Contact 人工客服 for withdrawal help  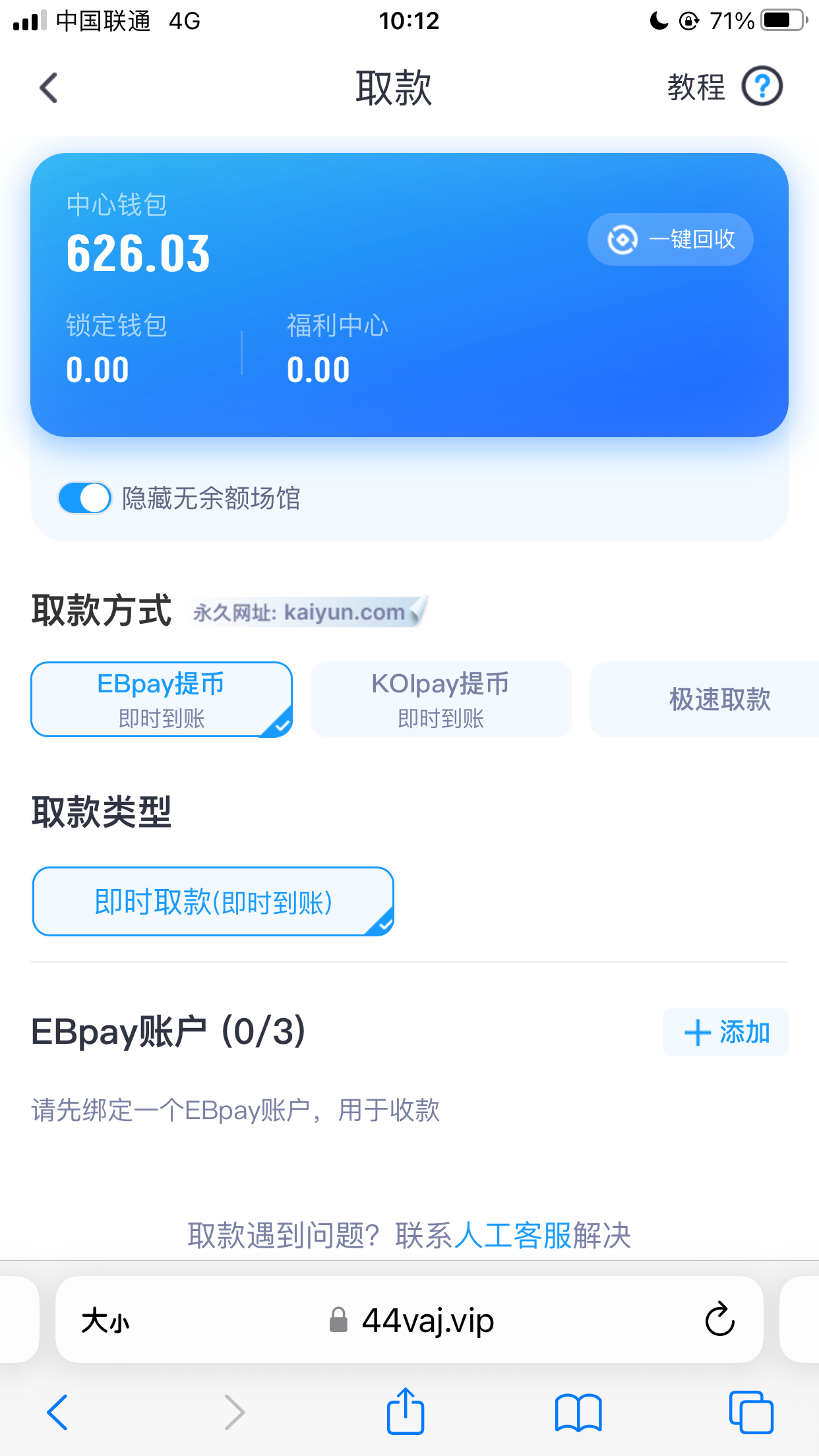513,1235
